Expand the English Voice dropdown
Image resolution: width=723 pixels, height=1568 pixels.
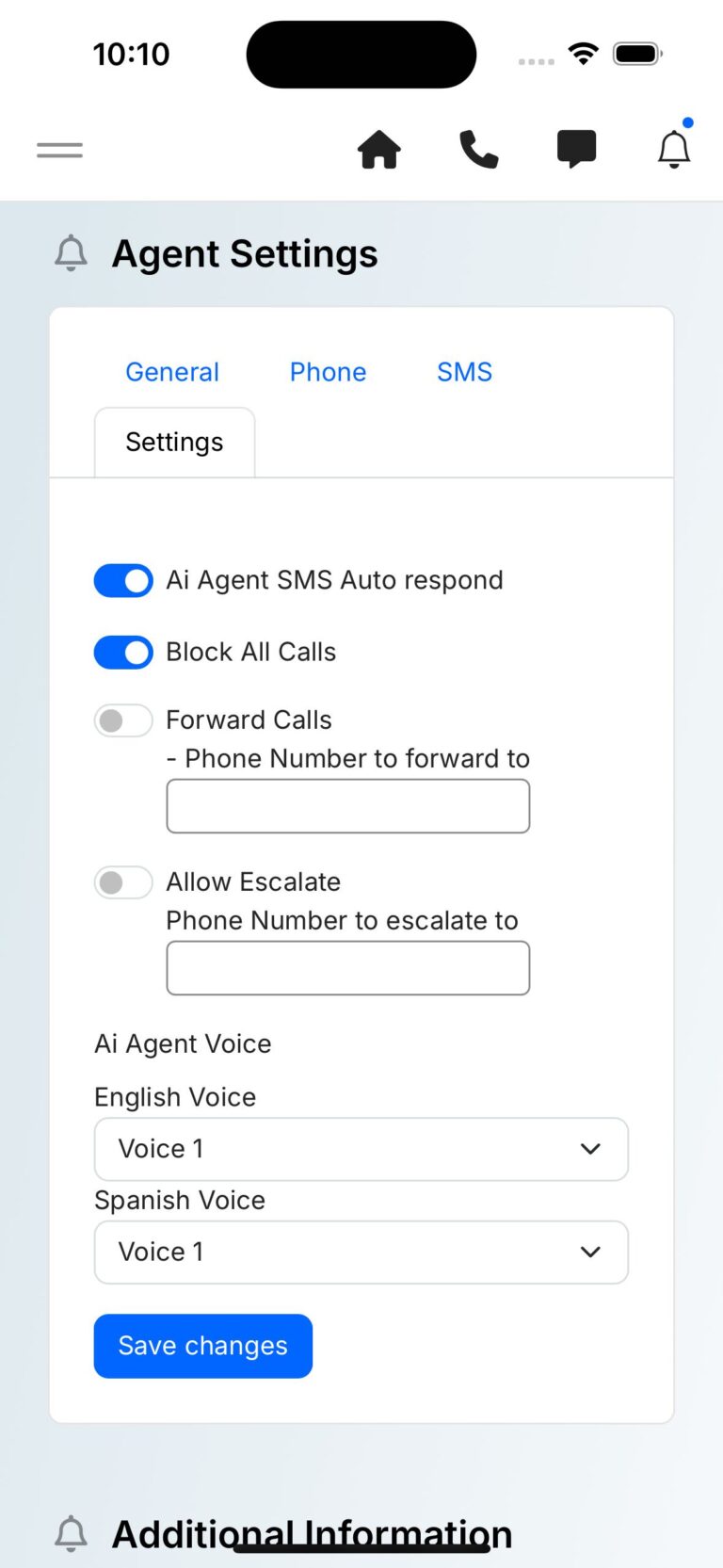click(x=361, y=1149)
